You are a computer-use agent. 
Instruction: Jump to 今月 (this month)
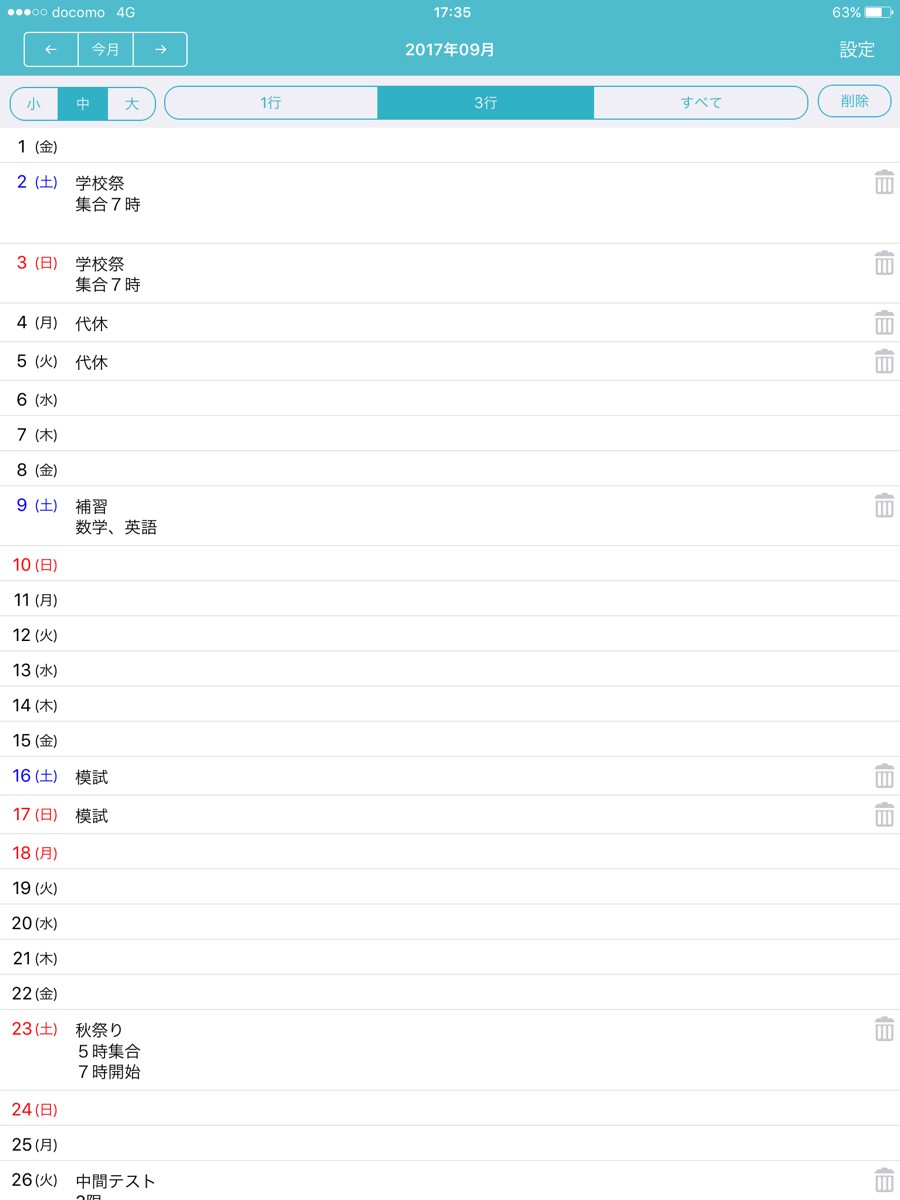click(x=105, y=49)
